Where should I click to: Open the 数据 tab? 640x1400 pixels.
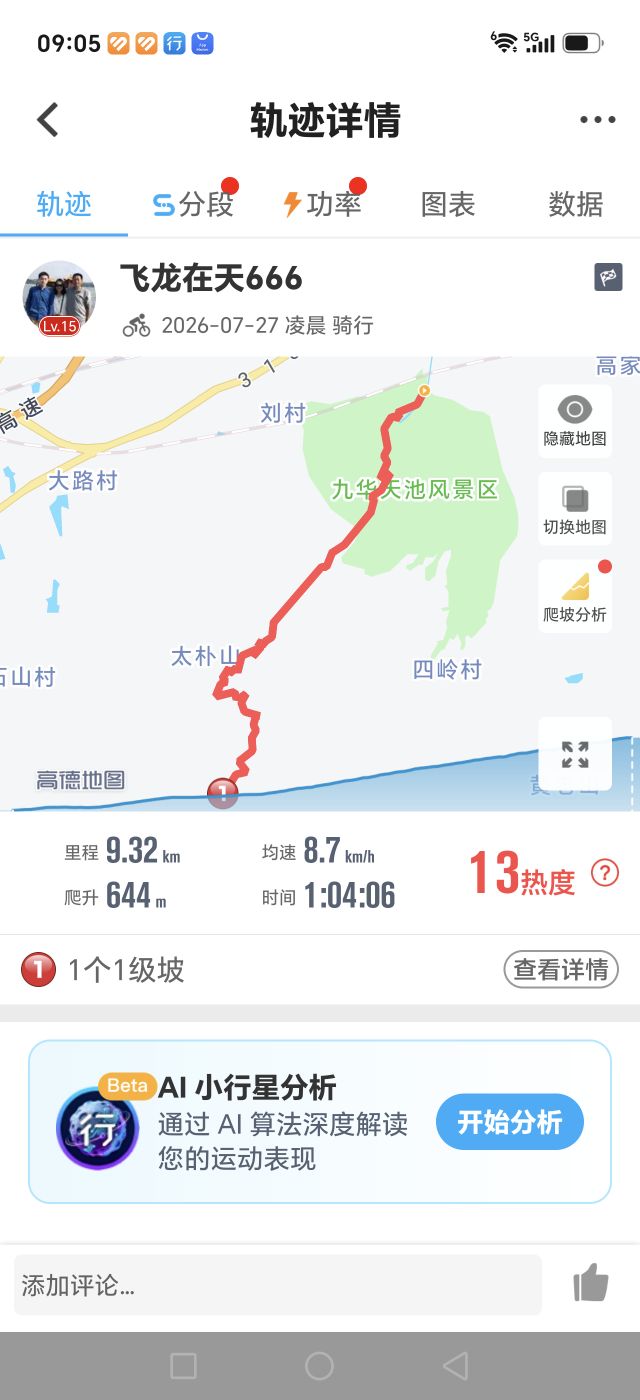point(575,204)
